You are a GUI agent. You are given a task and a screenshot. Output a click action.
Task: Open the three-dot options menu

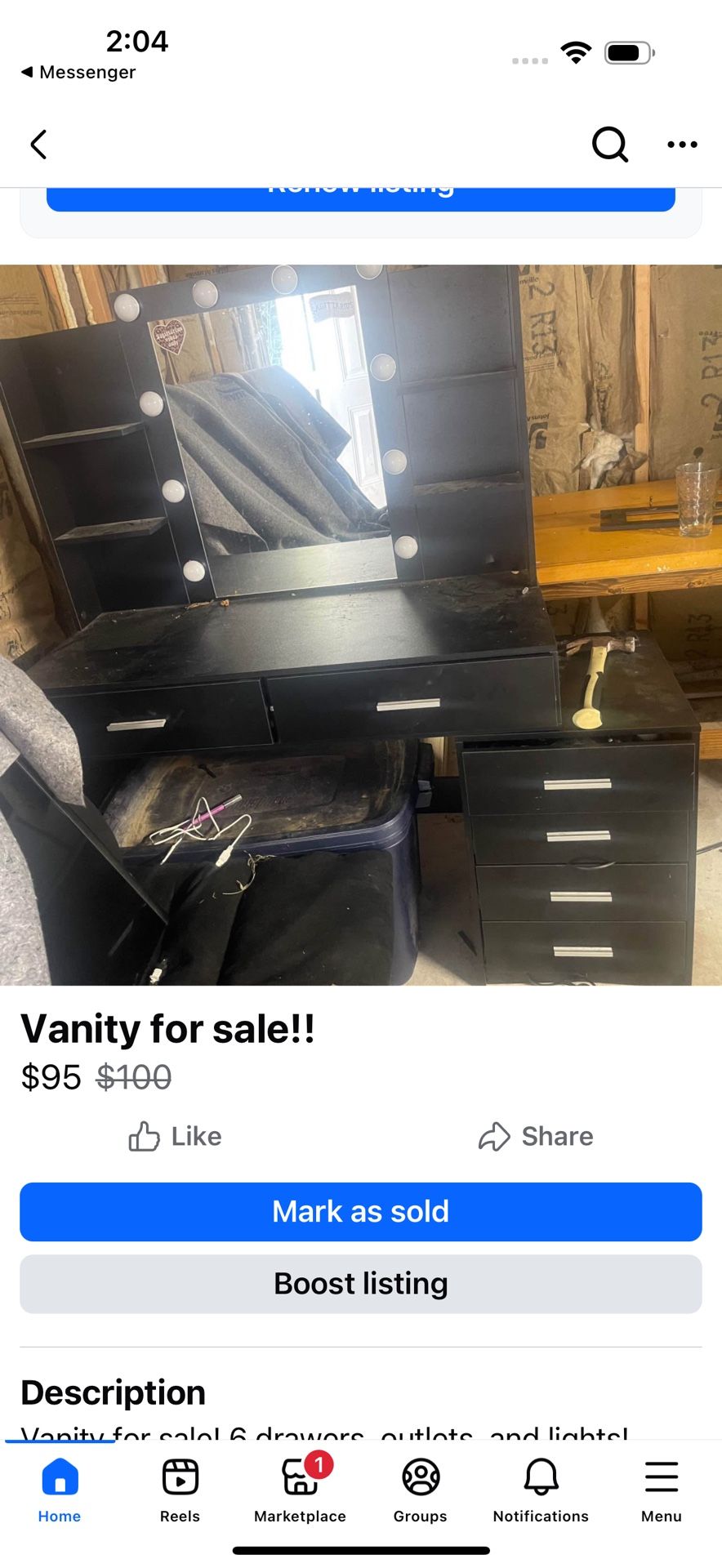click(682, 145)
